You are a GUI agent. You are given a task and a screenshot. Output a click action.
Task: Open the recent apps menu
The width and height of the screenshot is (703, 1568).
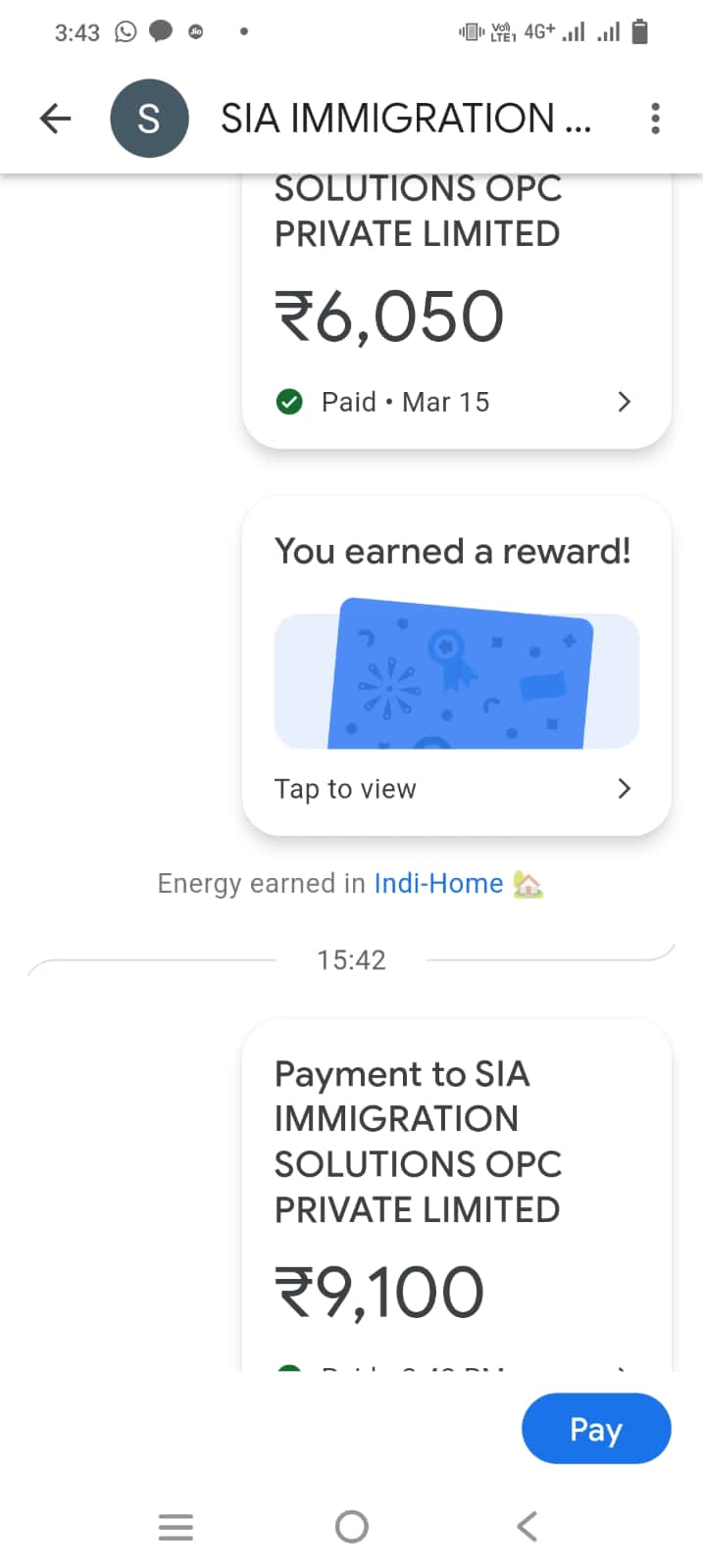point(176,1527)
